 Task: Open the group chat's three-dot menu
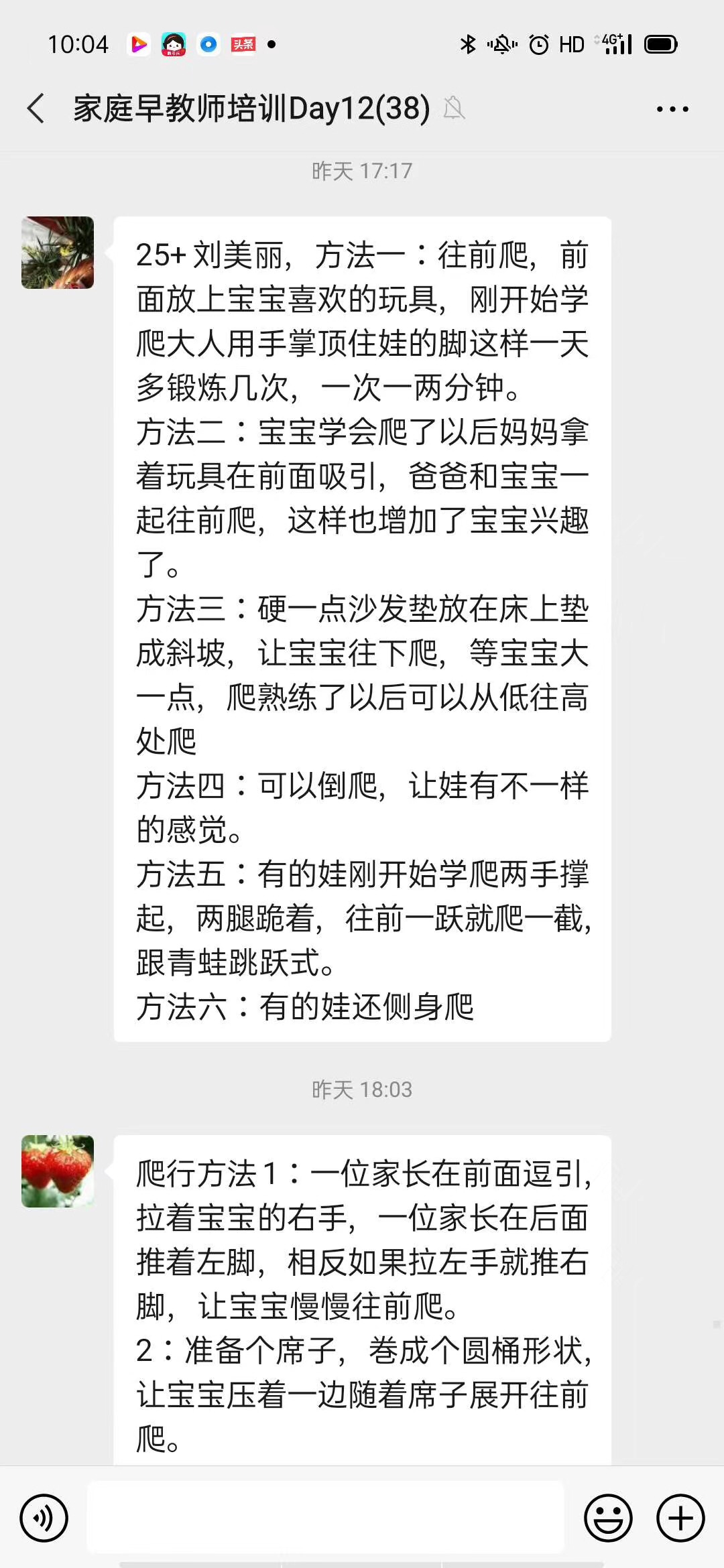[x=672, y=109]
